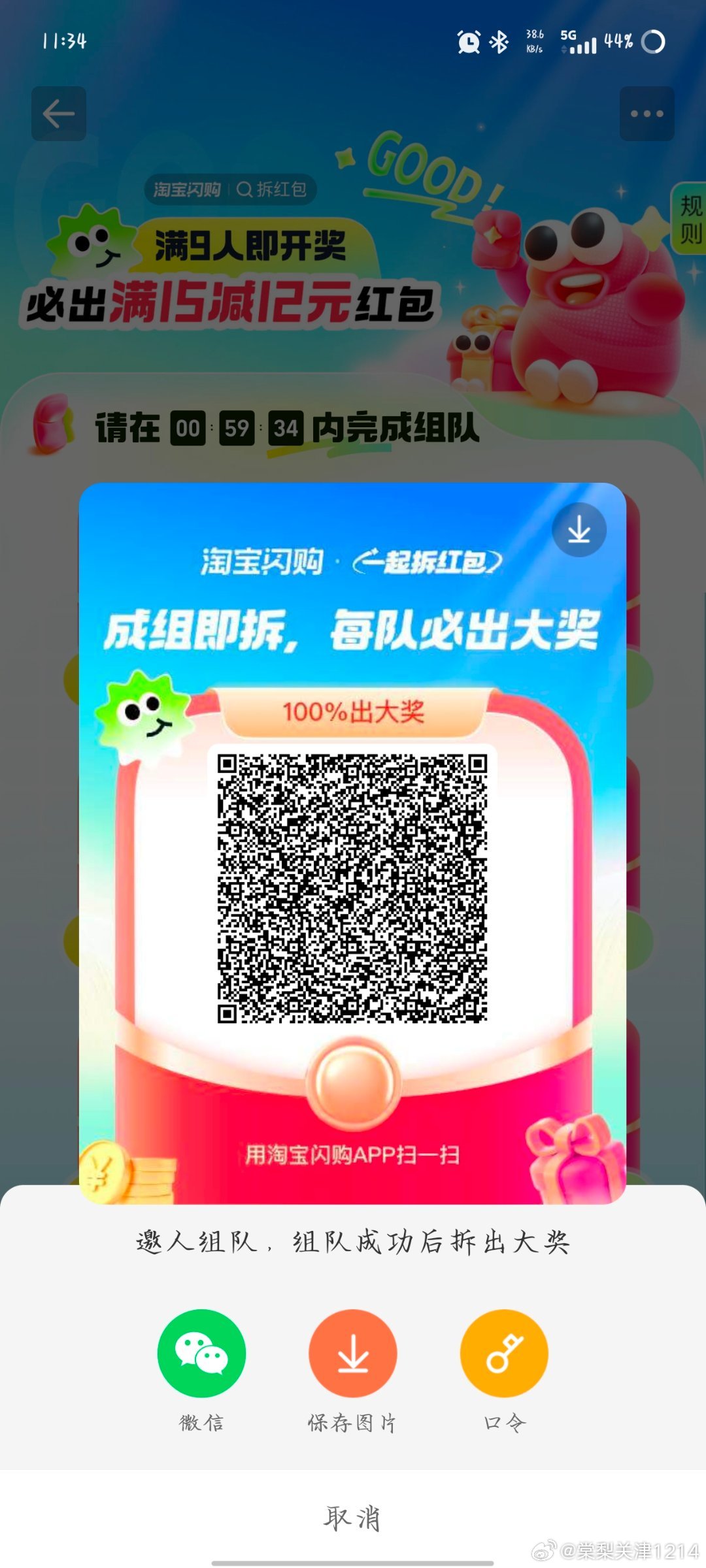Viewport: 706px width, 1568px height.
Task: Dismiss the share sheet with 取消
Action: (x=353, y=1518)
